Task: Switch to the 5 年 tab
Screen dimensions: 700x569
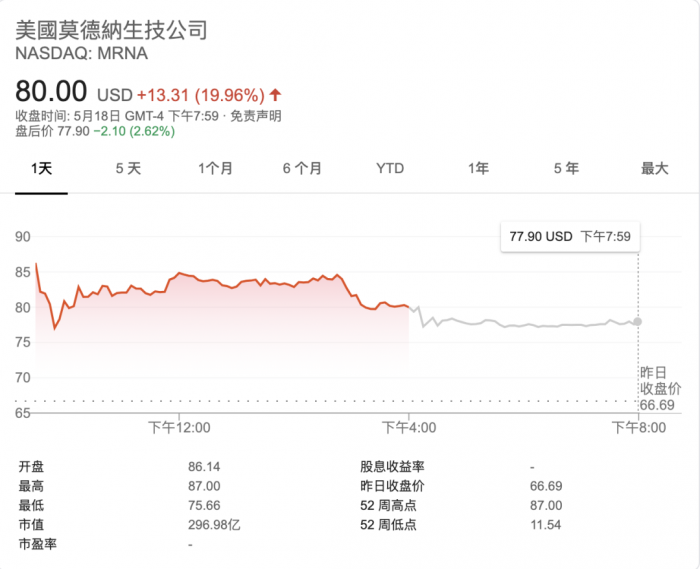Action: coord(566,168)
